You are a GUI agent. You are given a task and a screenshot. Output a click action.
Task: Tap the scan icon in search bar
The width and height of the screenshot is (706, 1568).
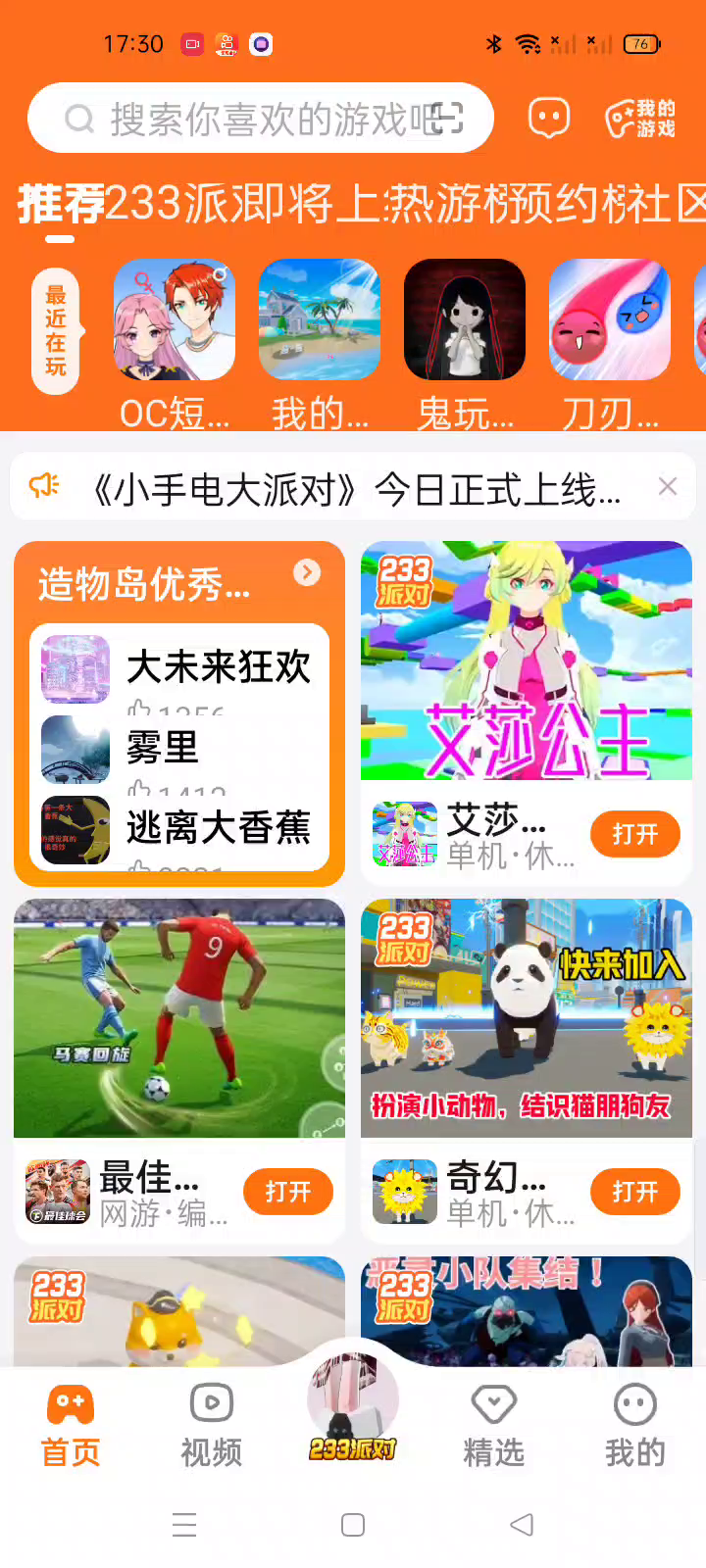pyautogui.click(x=444, y=119)
